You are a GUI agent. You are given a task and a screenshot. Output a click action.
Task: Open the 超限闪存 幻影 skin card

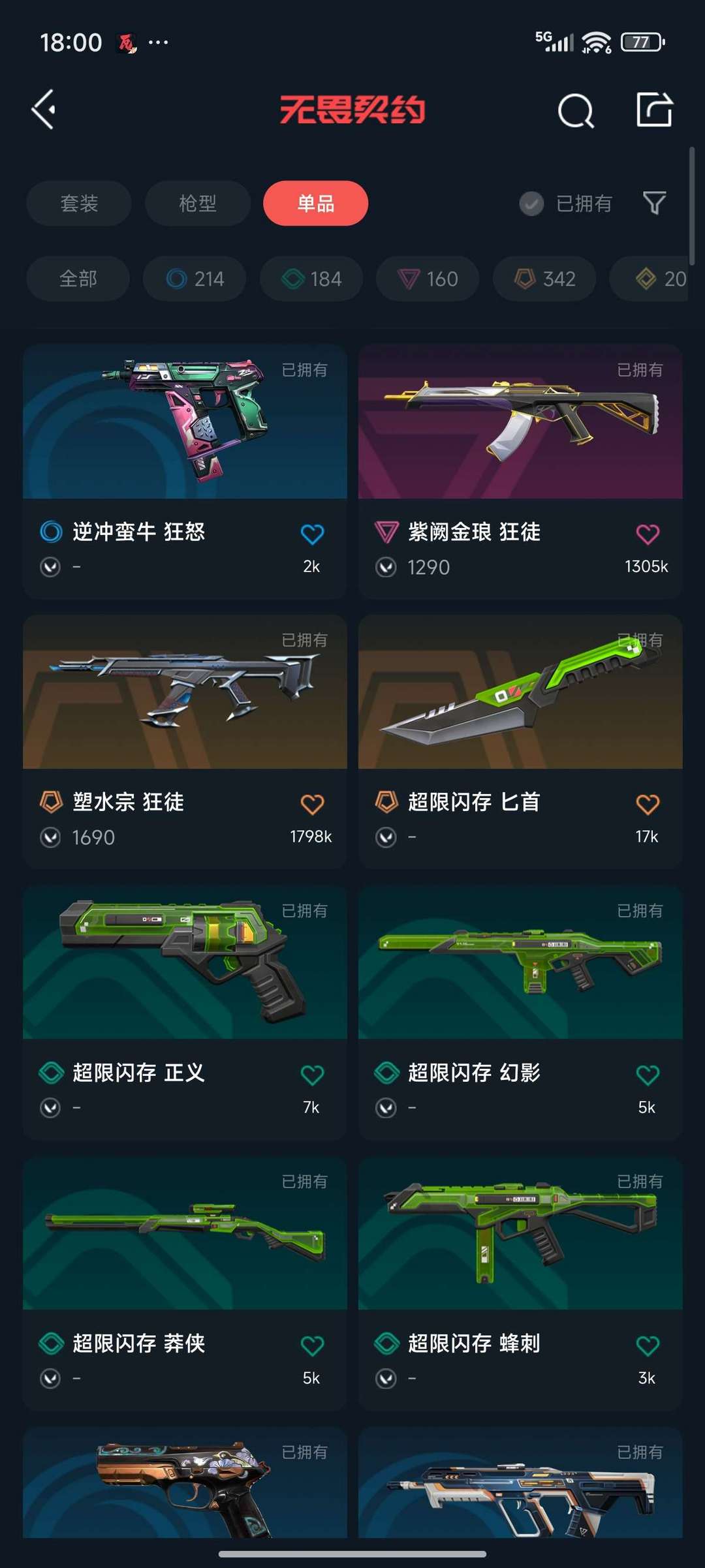coord(520,1012)
